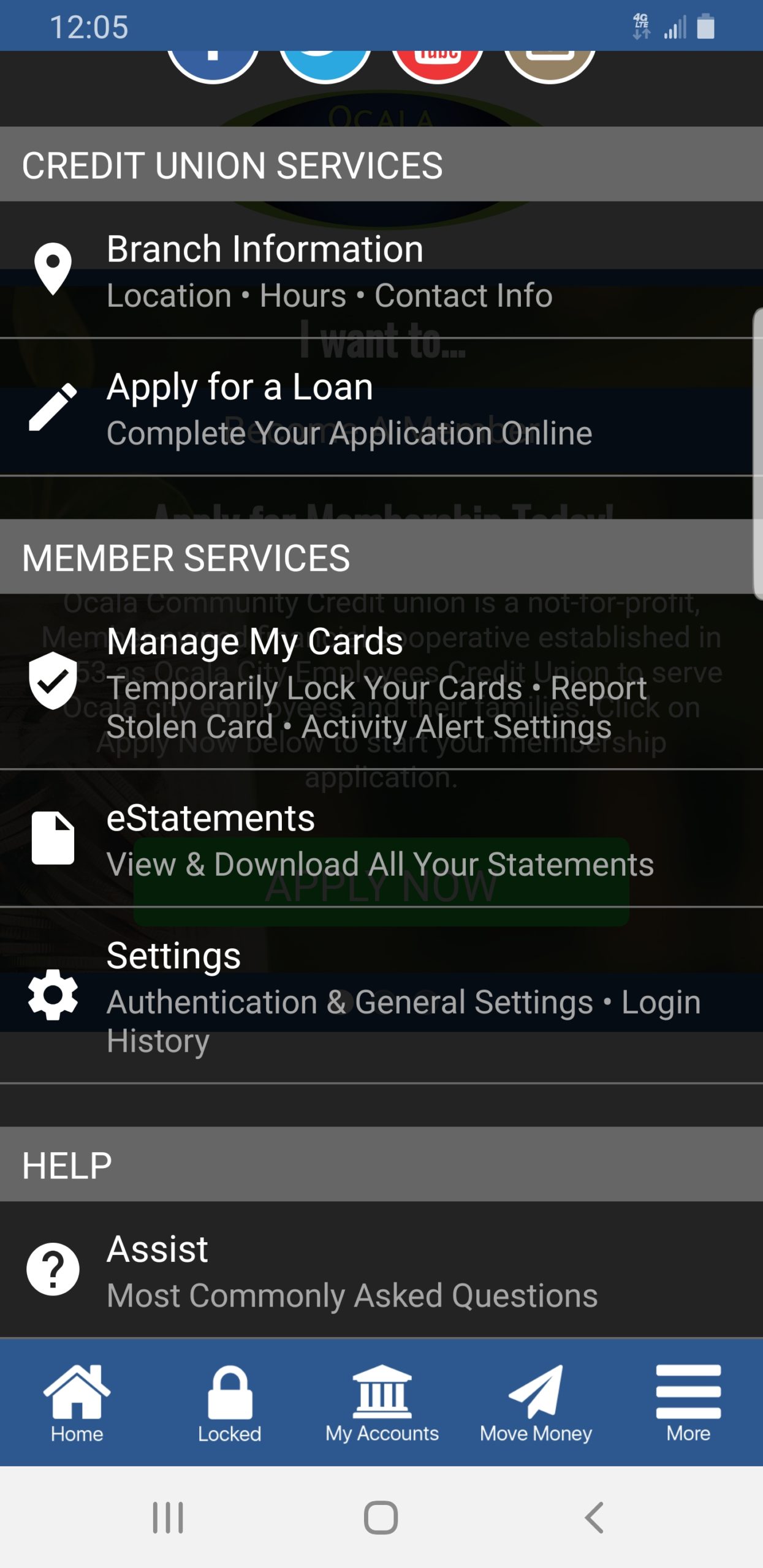763x1568 pixels.
Task: Tap the email circle icon at top right
Action: [x=549, y=61]
